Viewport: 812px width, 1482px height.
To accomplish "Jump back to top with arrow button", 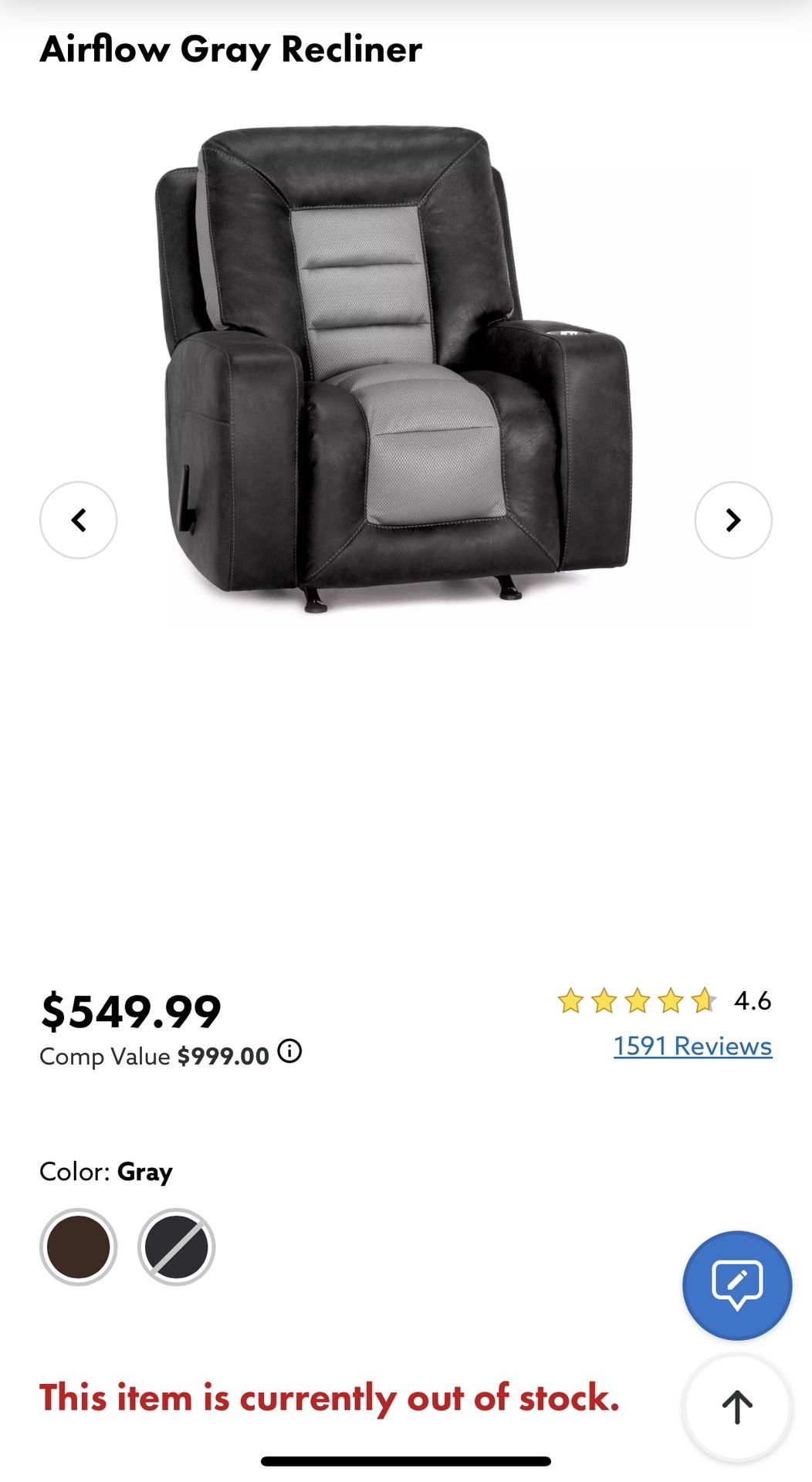I will [737, 1407].
